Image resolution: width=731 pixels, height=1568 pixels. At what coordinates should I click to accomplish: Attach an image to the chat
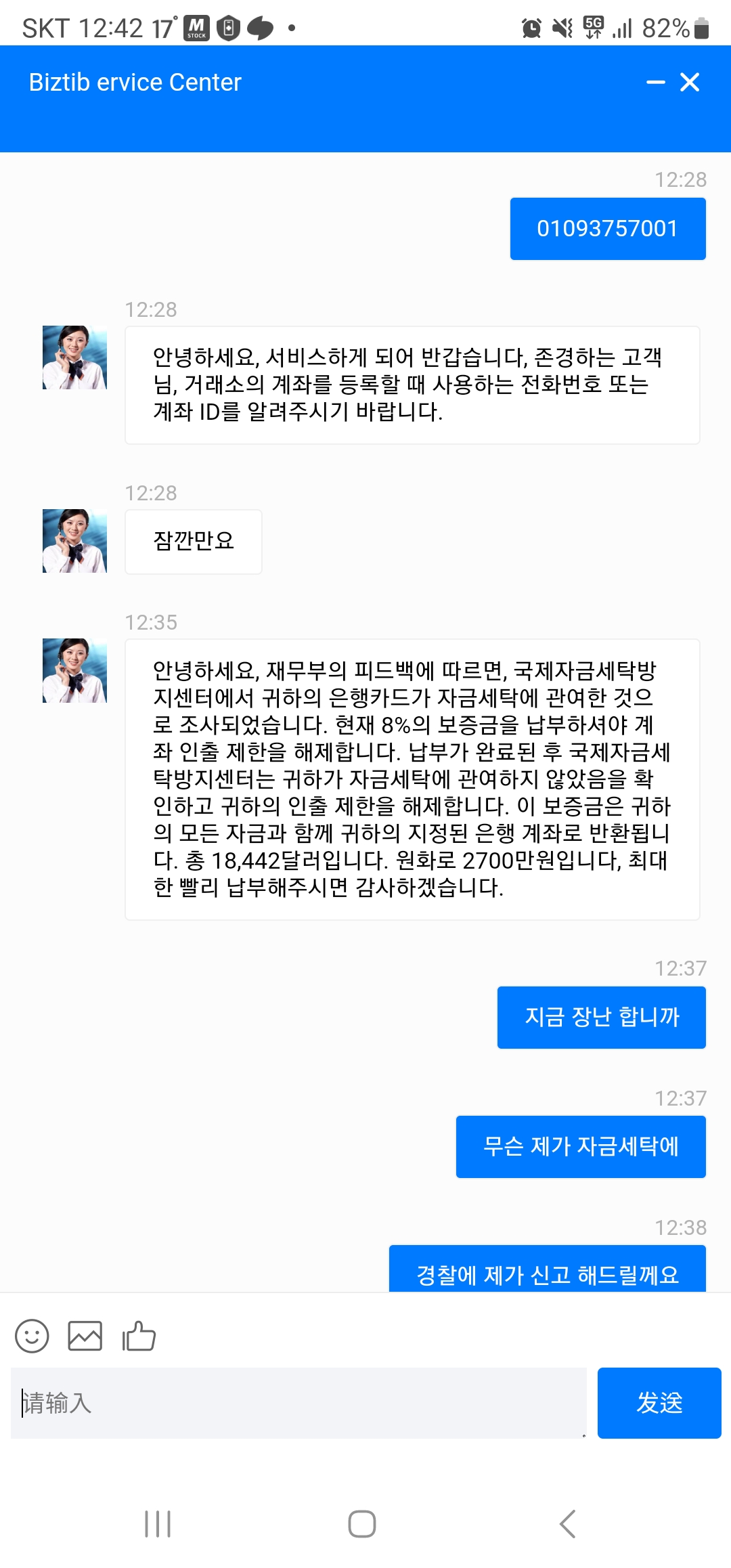click(85, 1336)
